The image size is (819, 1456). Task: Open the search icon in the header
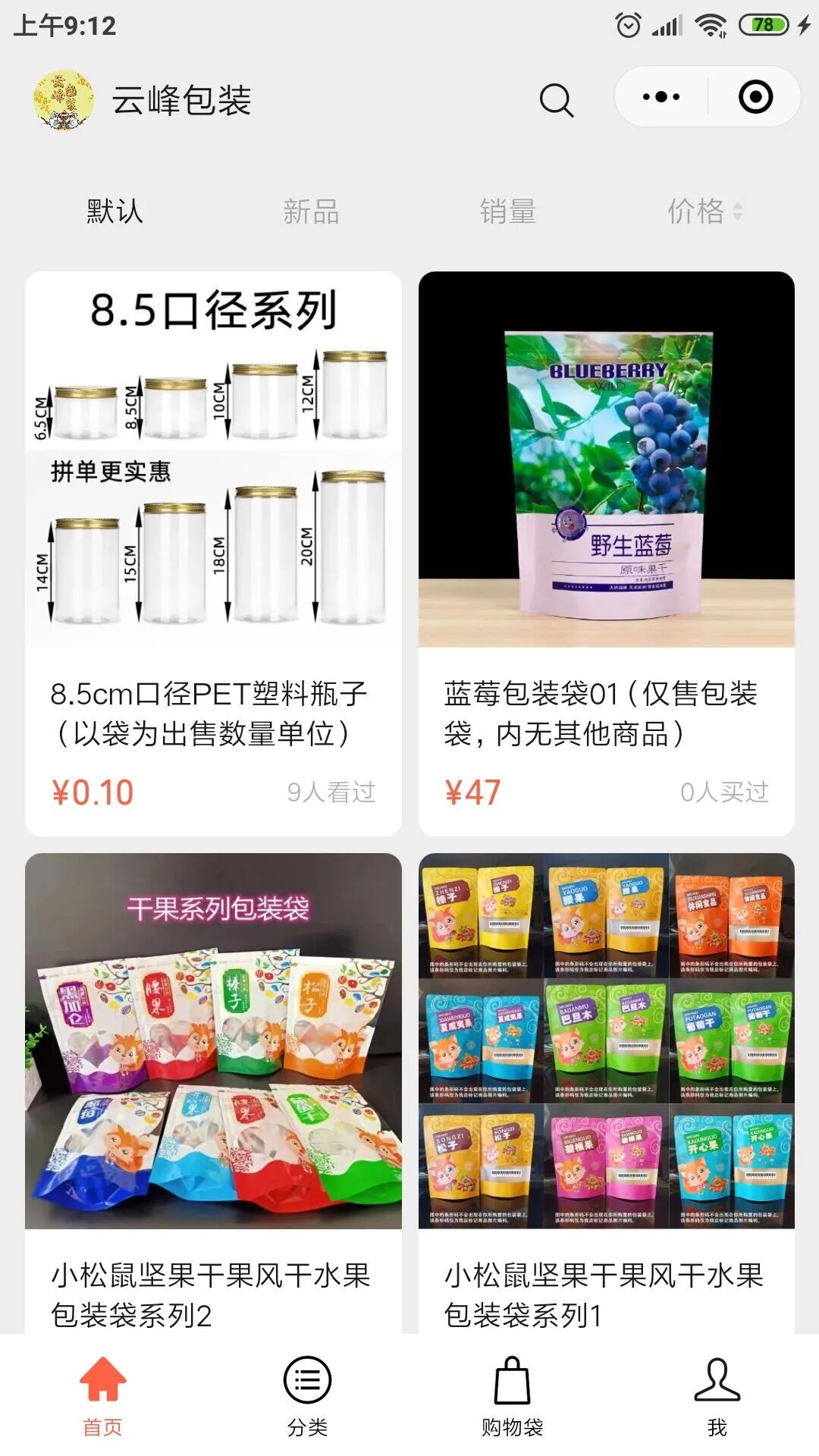pos(556,99)
